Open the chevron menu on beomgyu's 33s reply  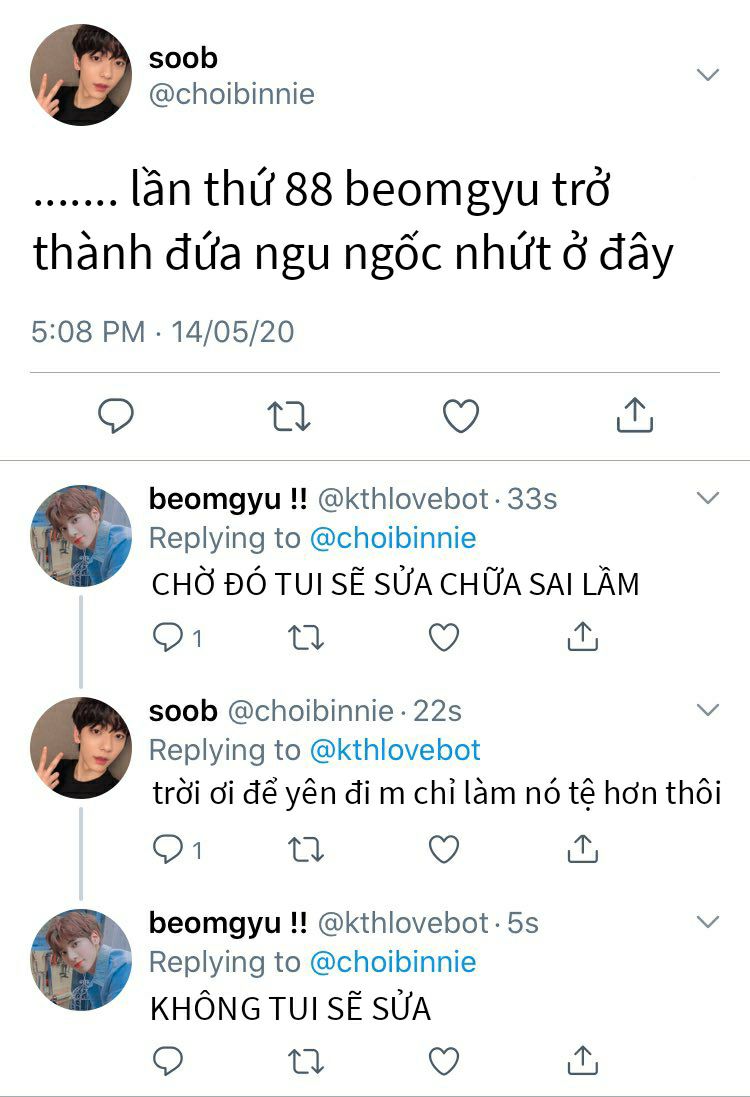[707, 498]
